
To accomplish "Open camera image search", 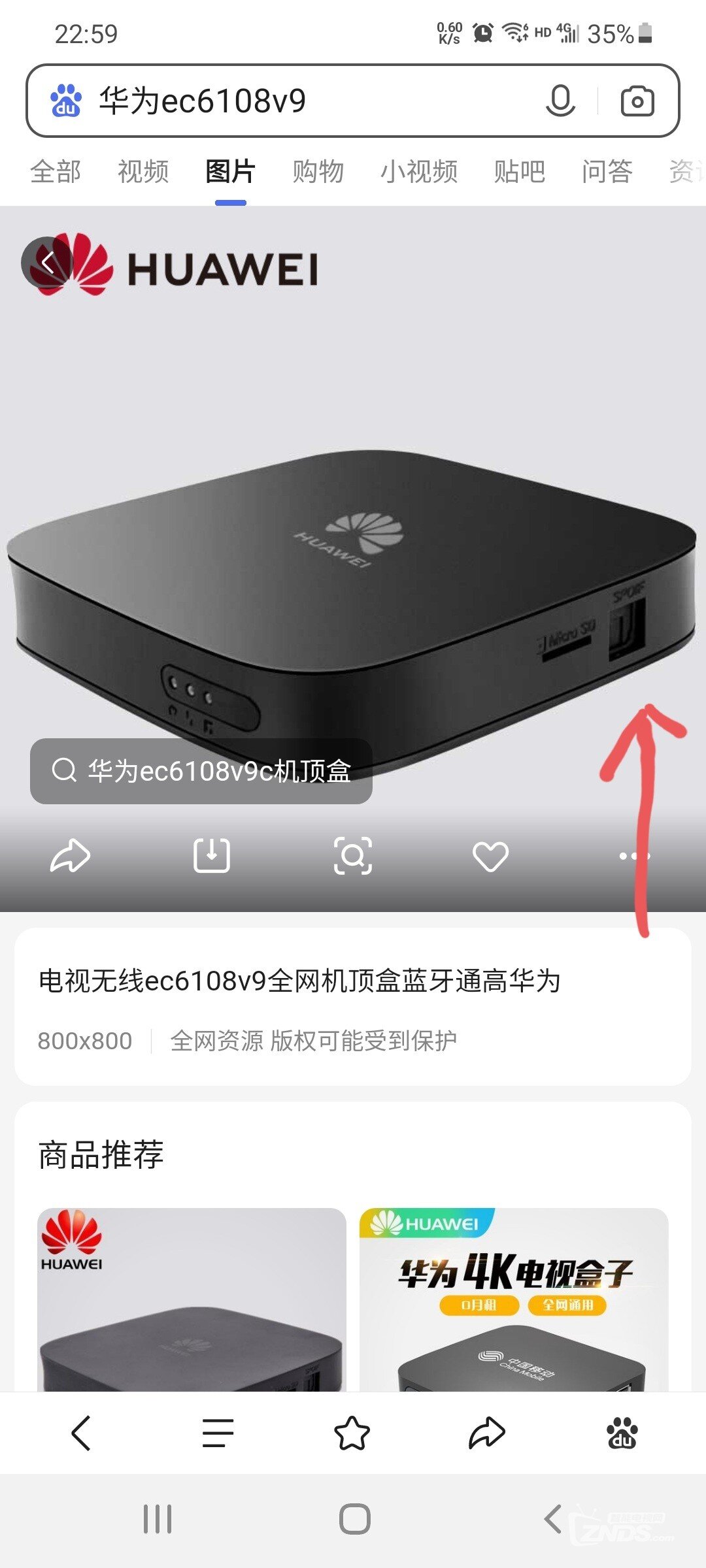I will 637,101.
